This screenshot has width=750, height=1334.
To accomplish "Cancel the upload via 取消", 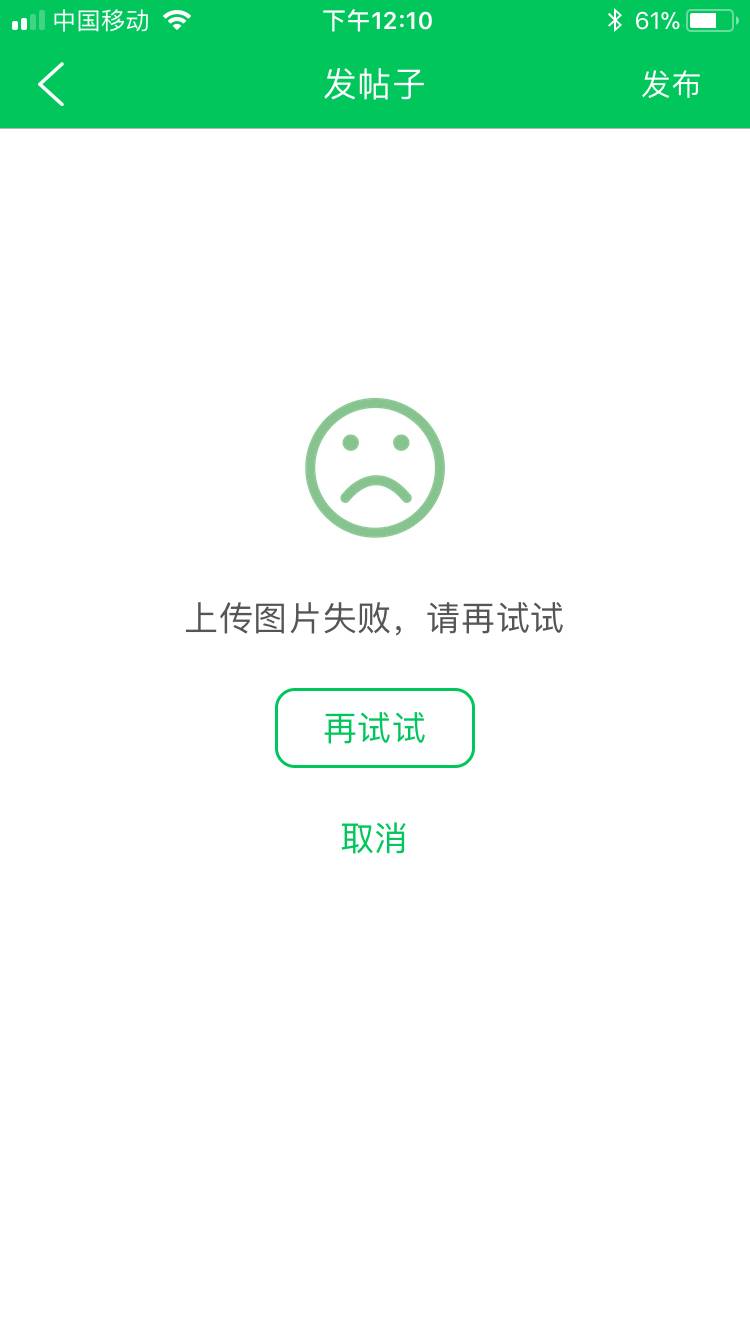I will (374, 838).
